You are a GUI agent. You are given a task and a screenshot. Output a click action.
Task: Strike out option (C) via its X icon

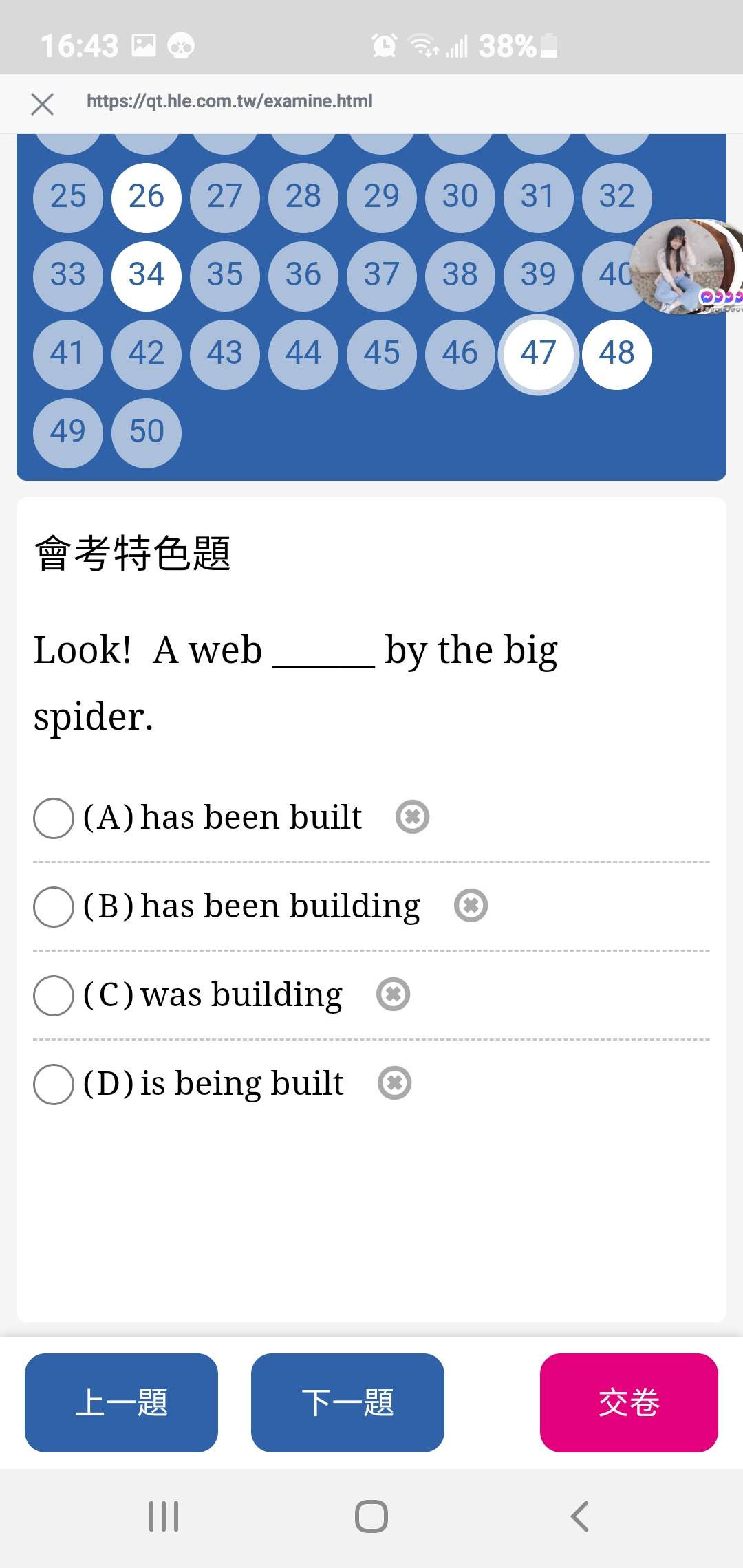394,994
